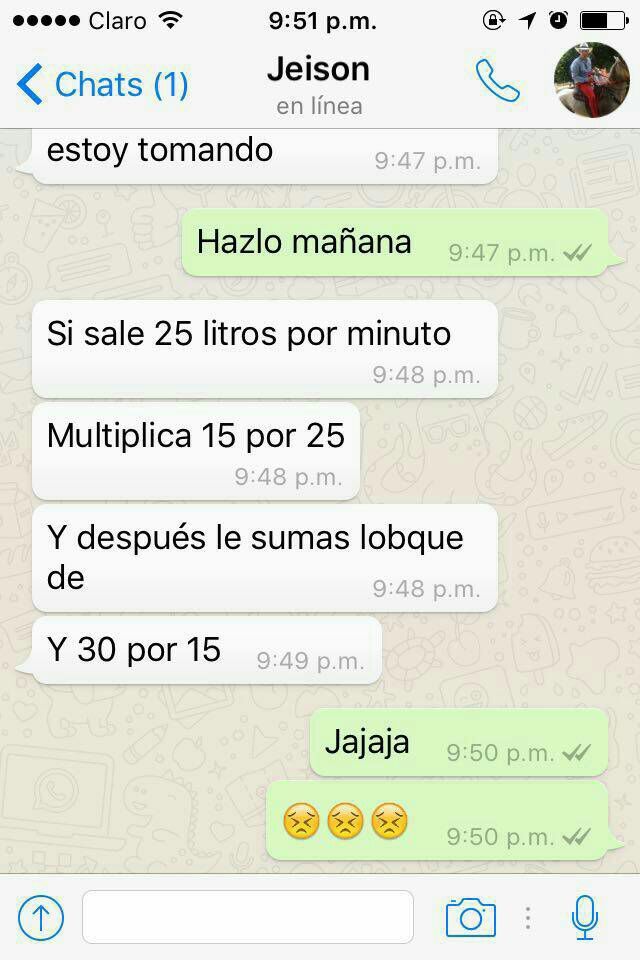Focus the message text field
This screenshot has width=640, height=960.
coord(247,916)
